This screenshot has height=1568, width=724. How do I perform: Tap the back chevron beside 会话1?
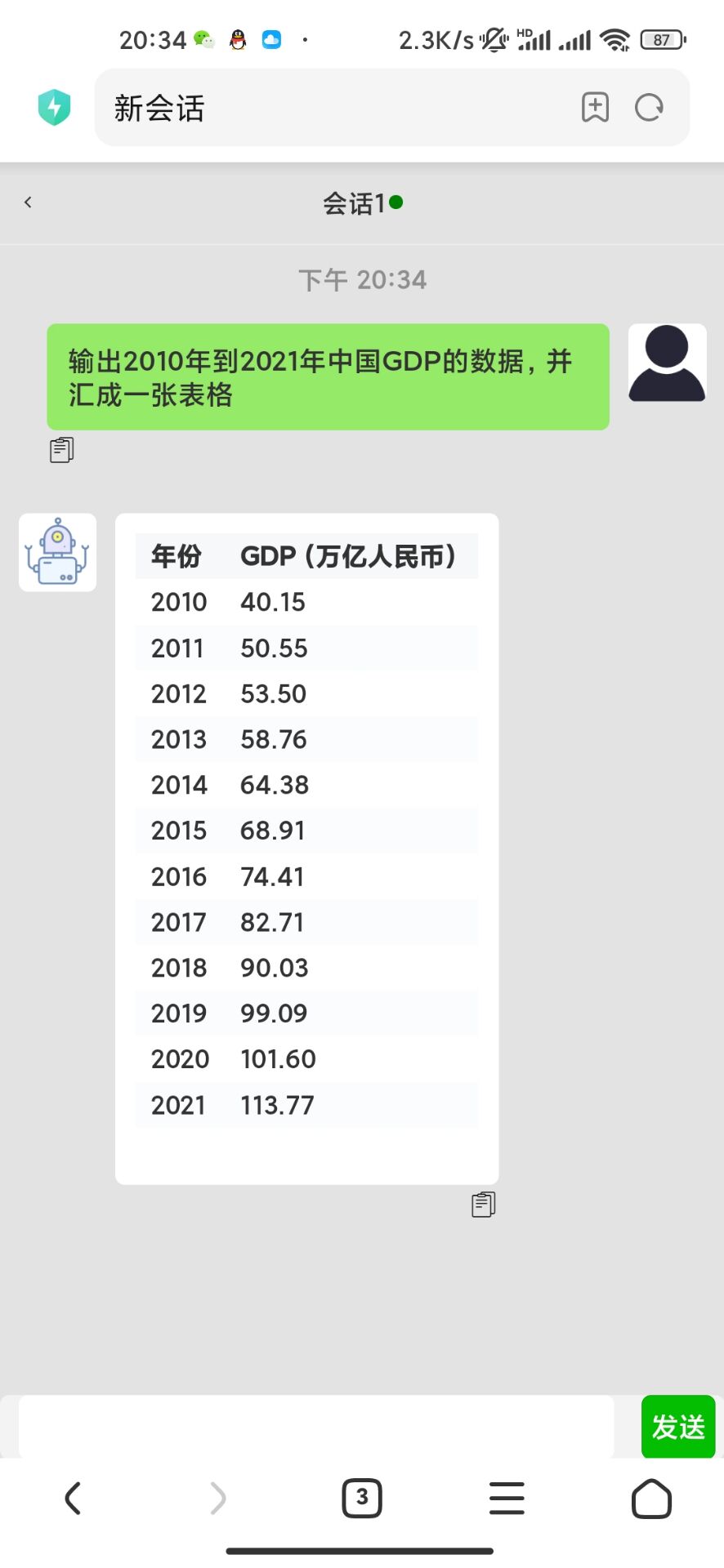coord(28,202)
